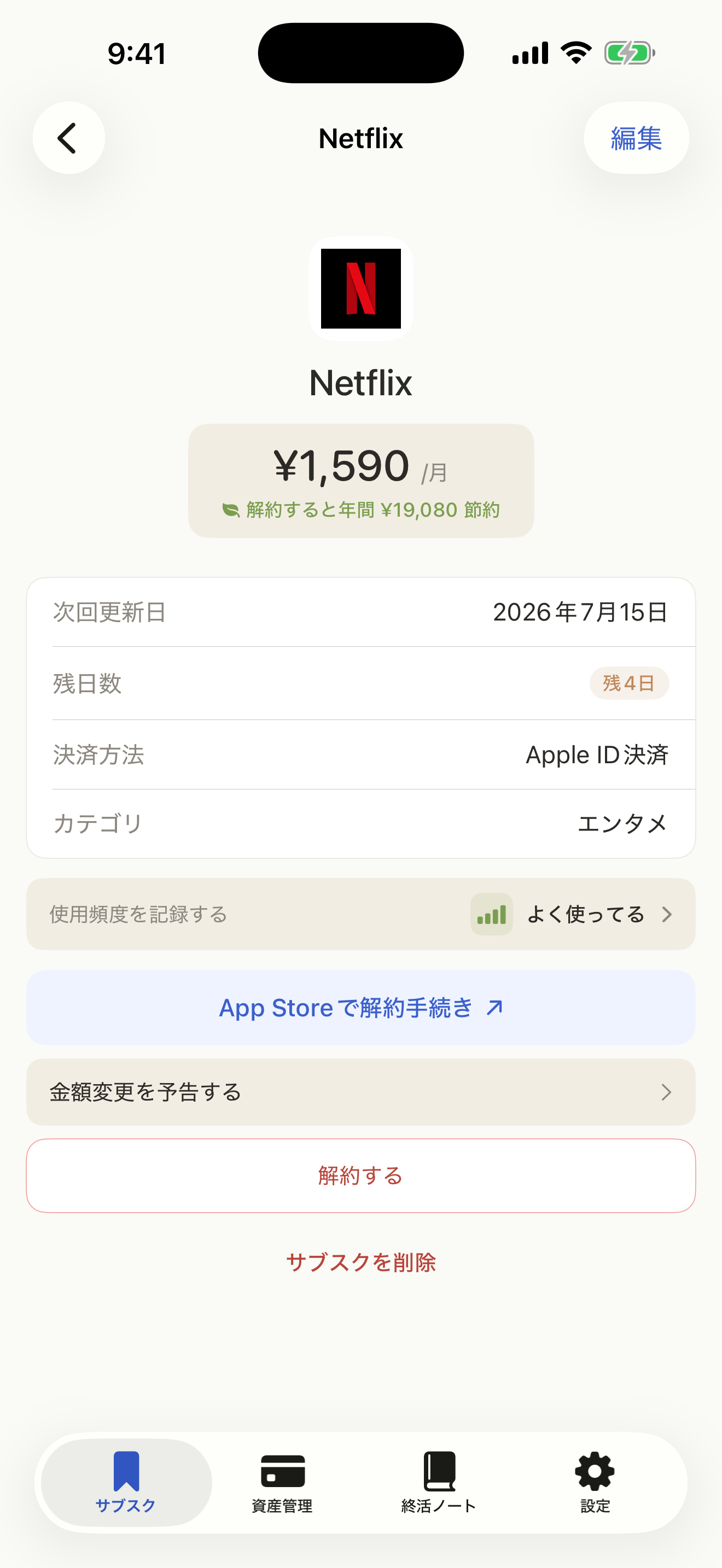Open the 終活ノート tab
This screenshot has width=722, height=1568.
[x=439, y=1482]
